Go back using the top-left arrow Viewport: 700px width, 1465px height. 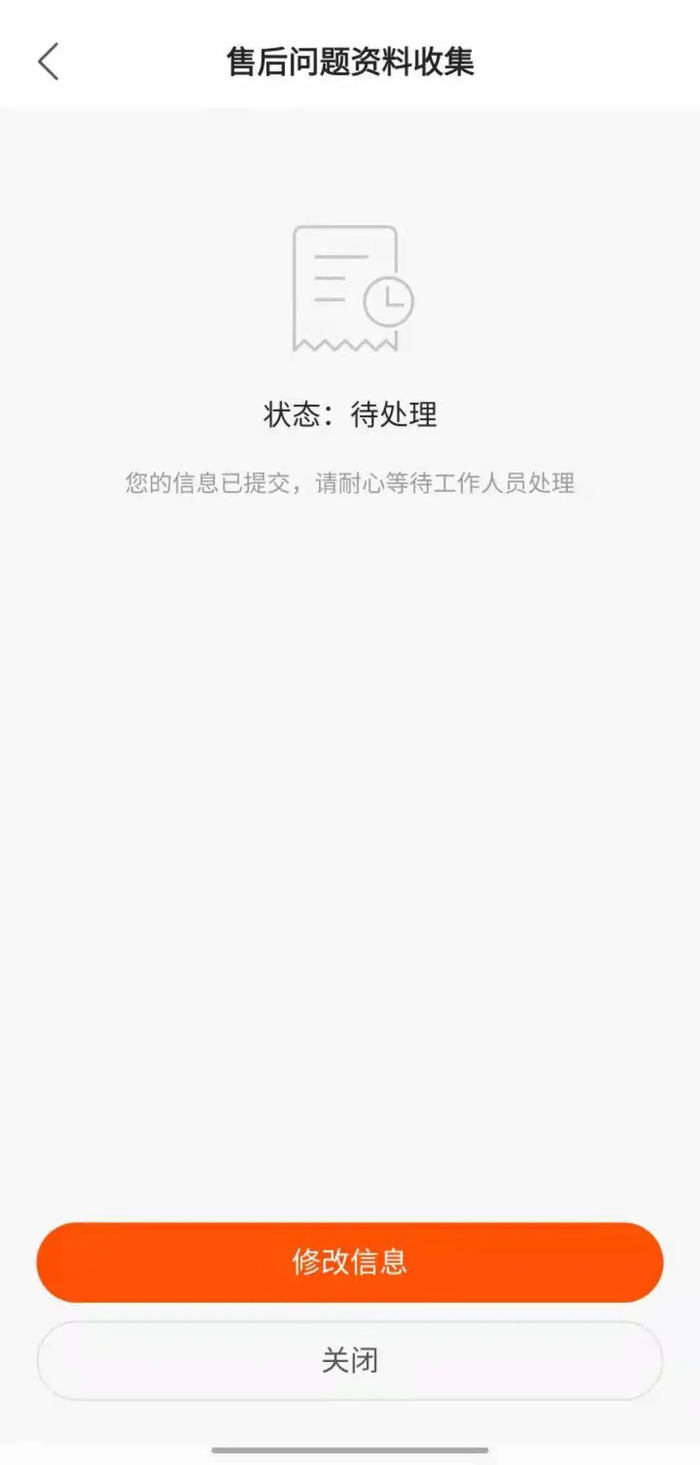(48, 62)
